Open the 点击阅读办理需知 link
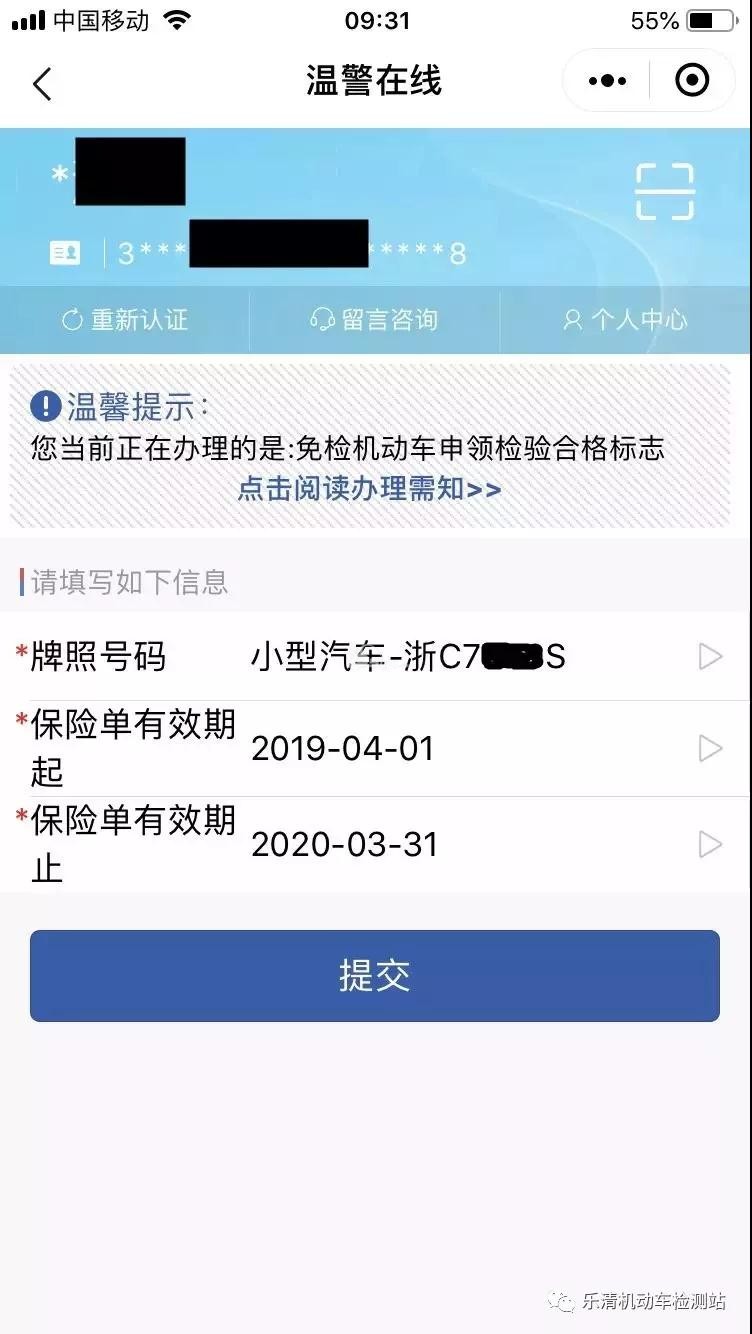 coord(369,489)
